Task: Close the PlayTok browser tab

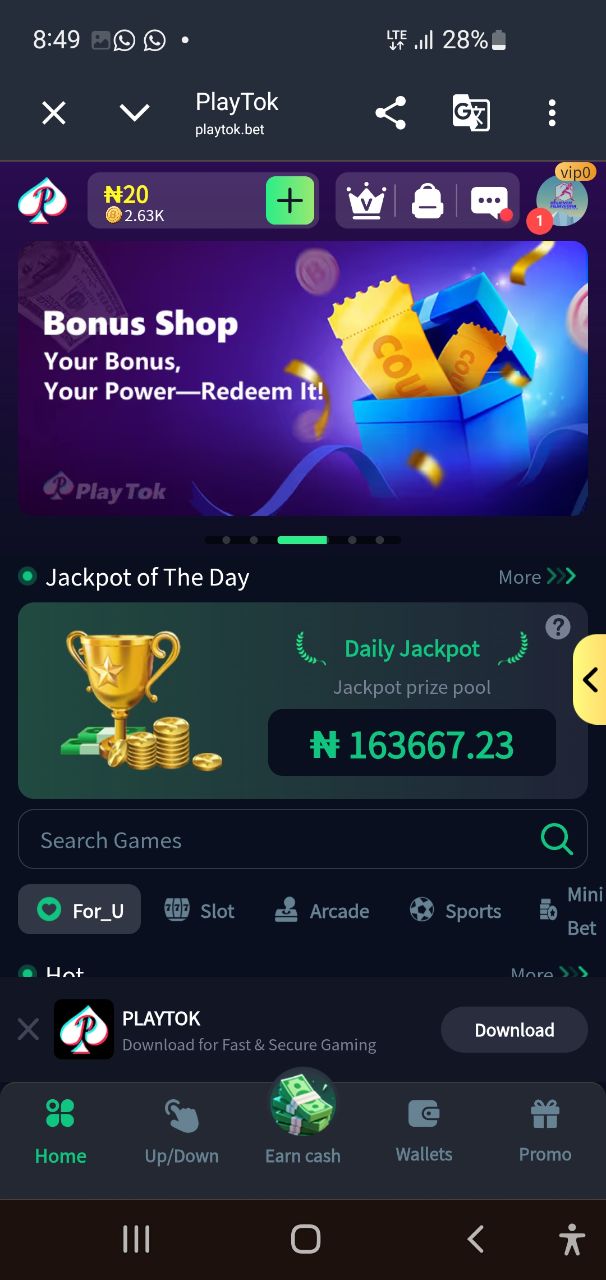Action: 54,113
